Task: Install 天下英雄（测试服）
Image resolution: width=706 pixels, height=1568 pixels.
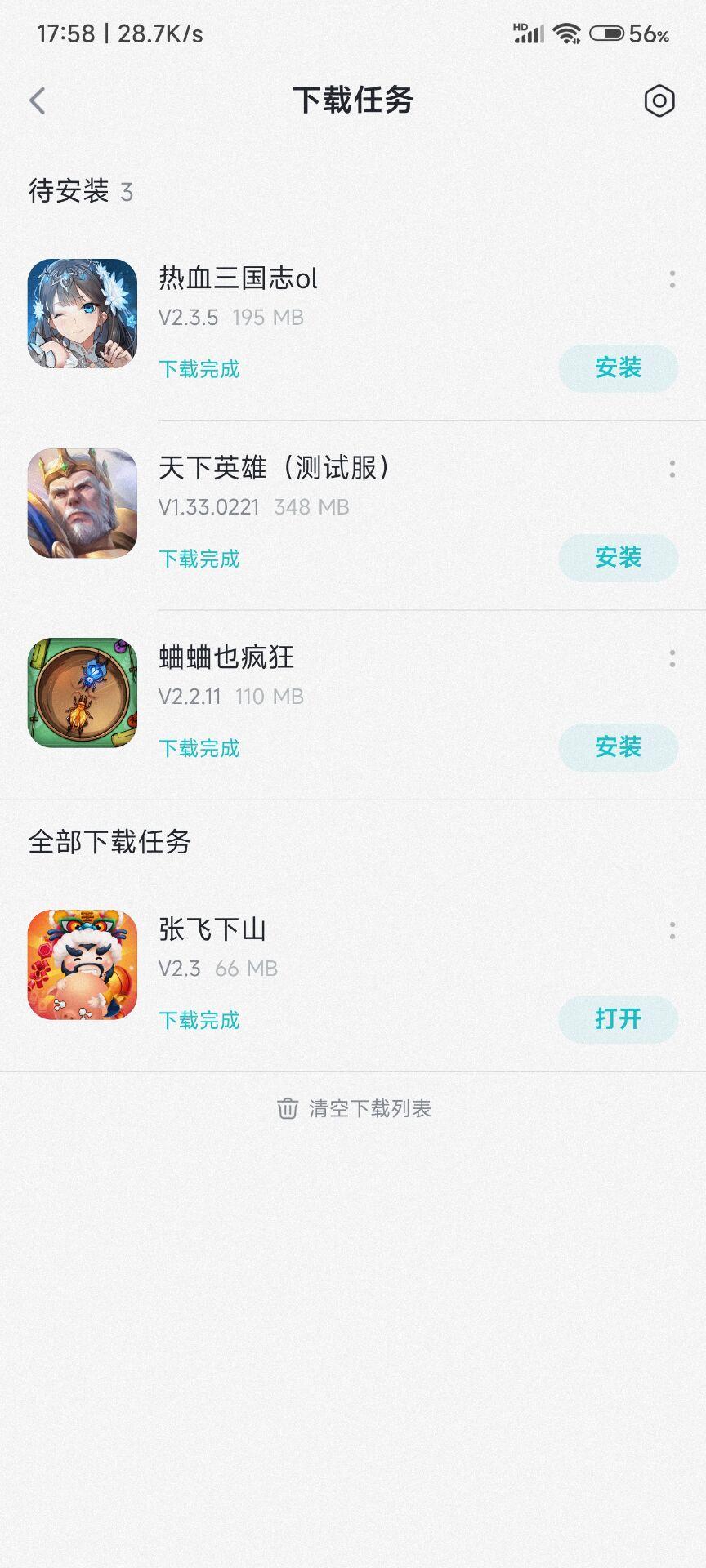Action: click(618, 558)
